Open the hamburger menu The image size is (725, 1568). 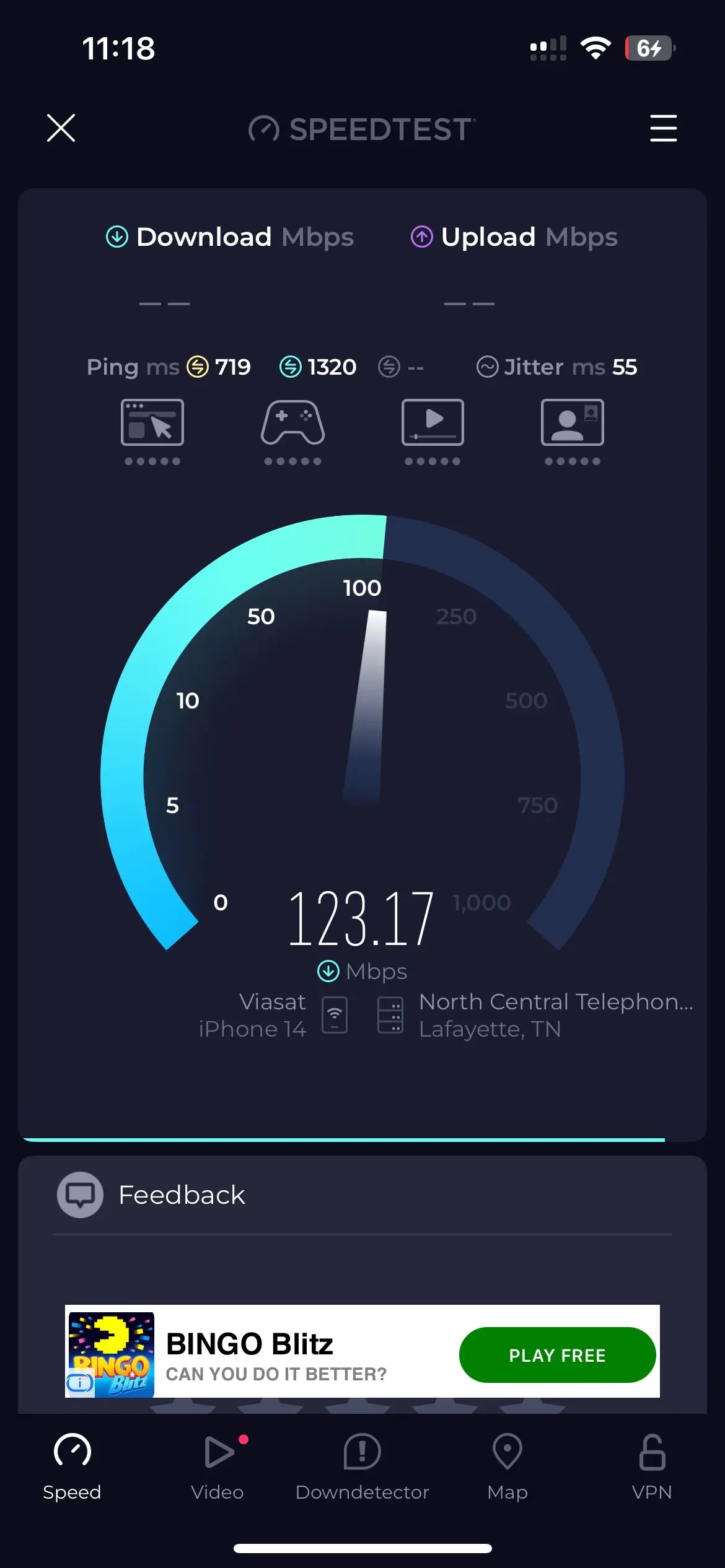pyautogui.click(x=663, y=128)
